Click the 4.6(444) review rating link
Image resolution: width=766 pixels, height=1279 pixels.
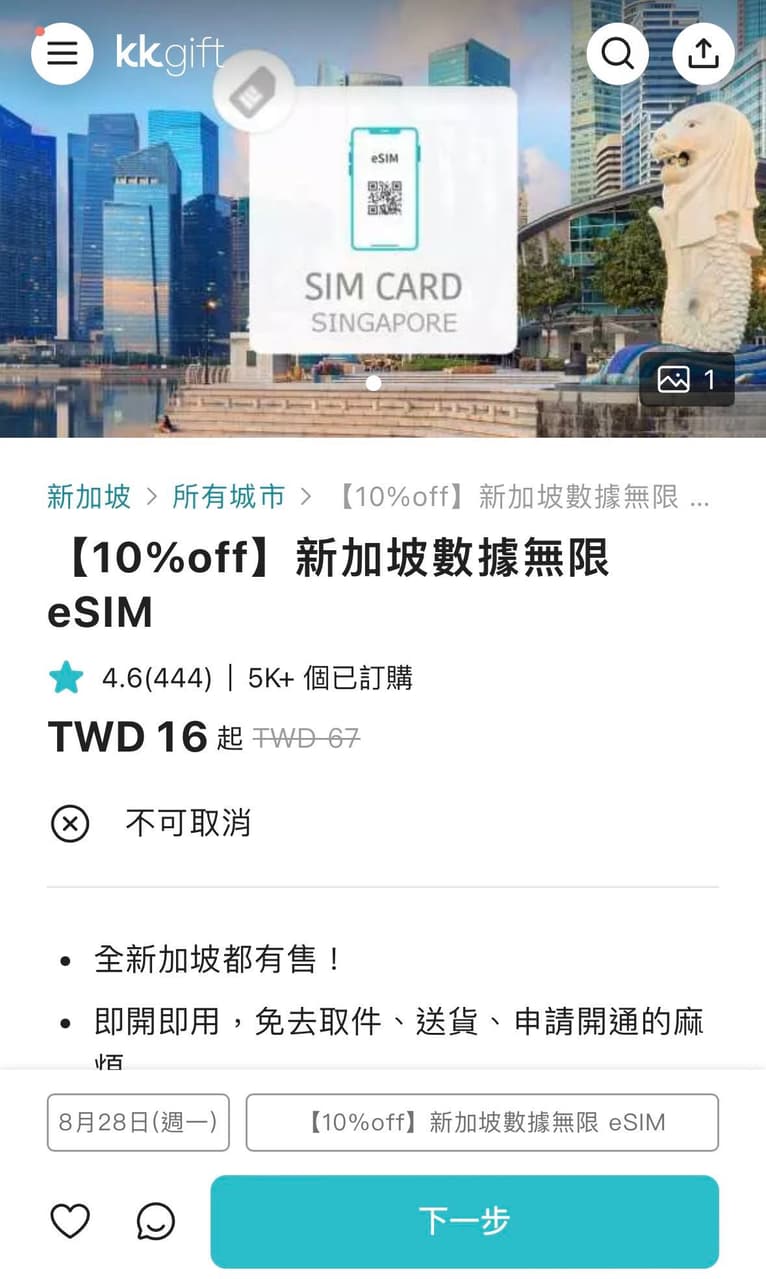pyautogui.click(x=148, y=676)
